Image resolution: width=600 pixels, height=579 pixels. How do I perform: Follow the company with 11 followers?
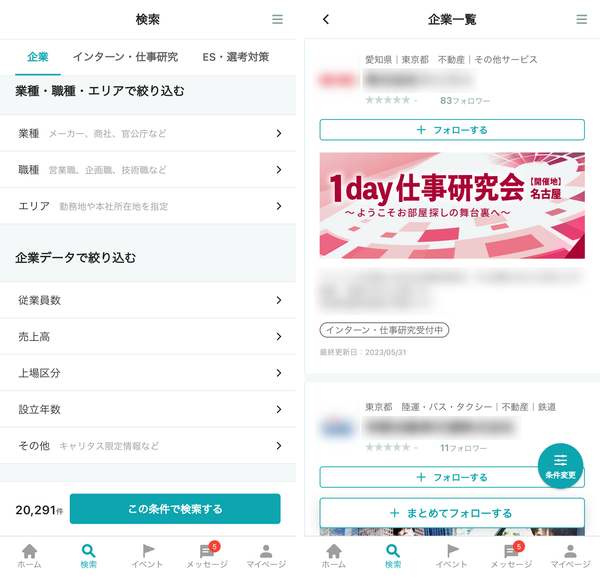pyautogui.click(x=429, y=477)
